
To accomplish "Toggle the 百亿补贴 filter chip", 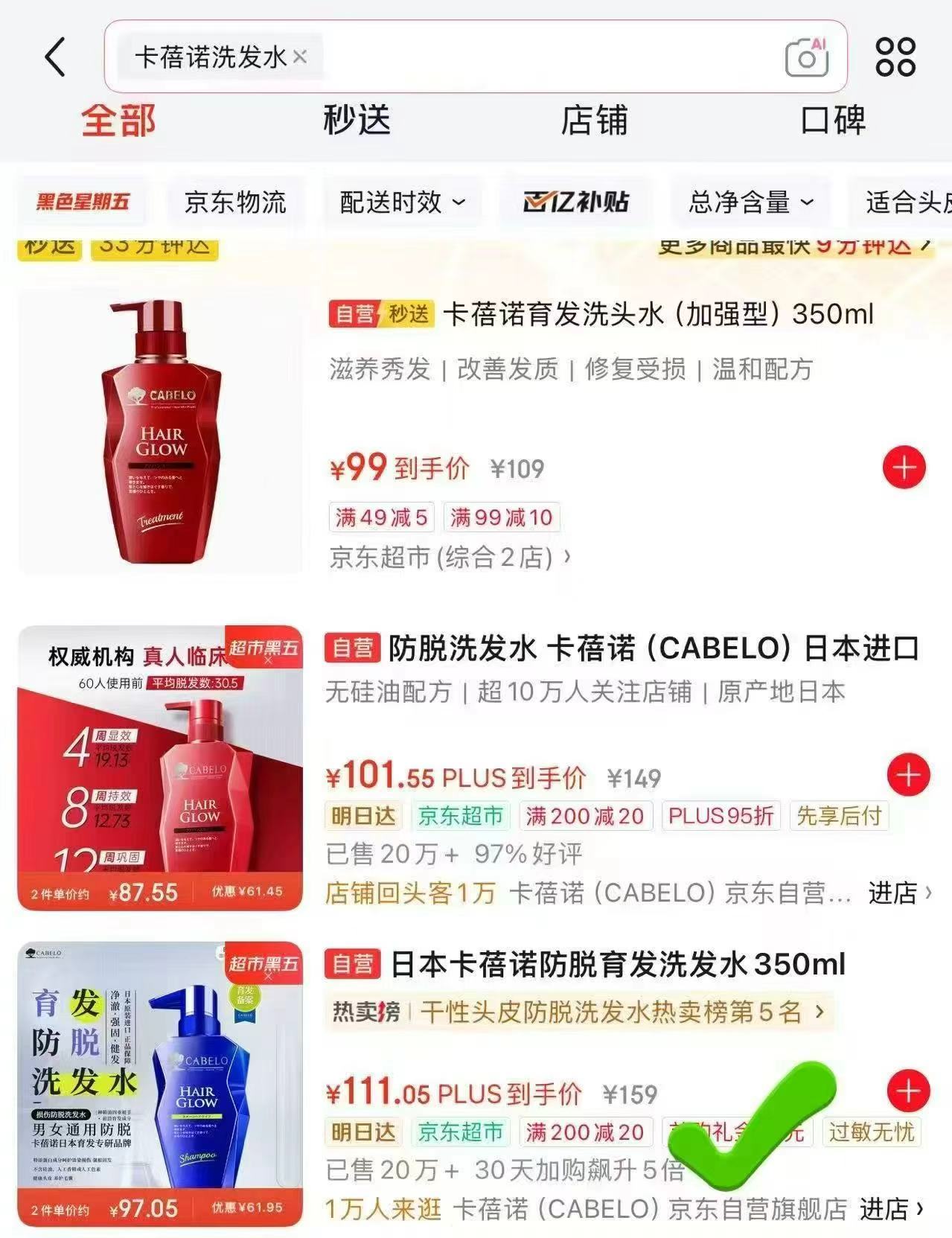I will tap(575, 201).
